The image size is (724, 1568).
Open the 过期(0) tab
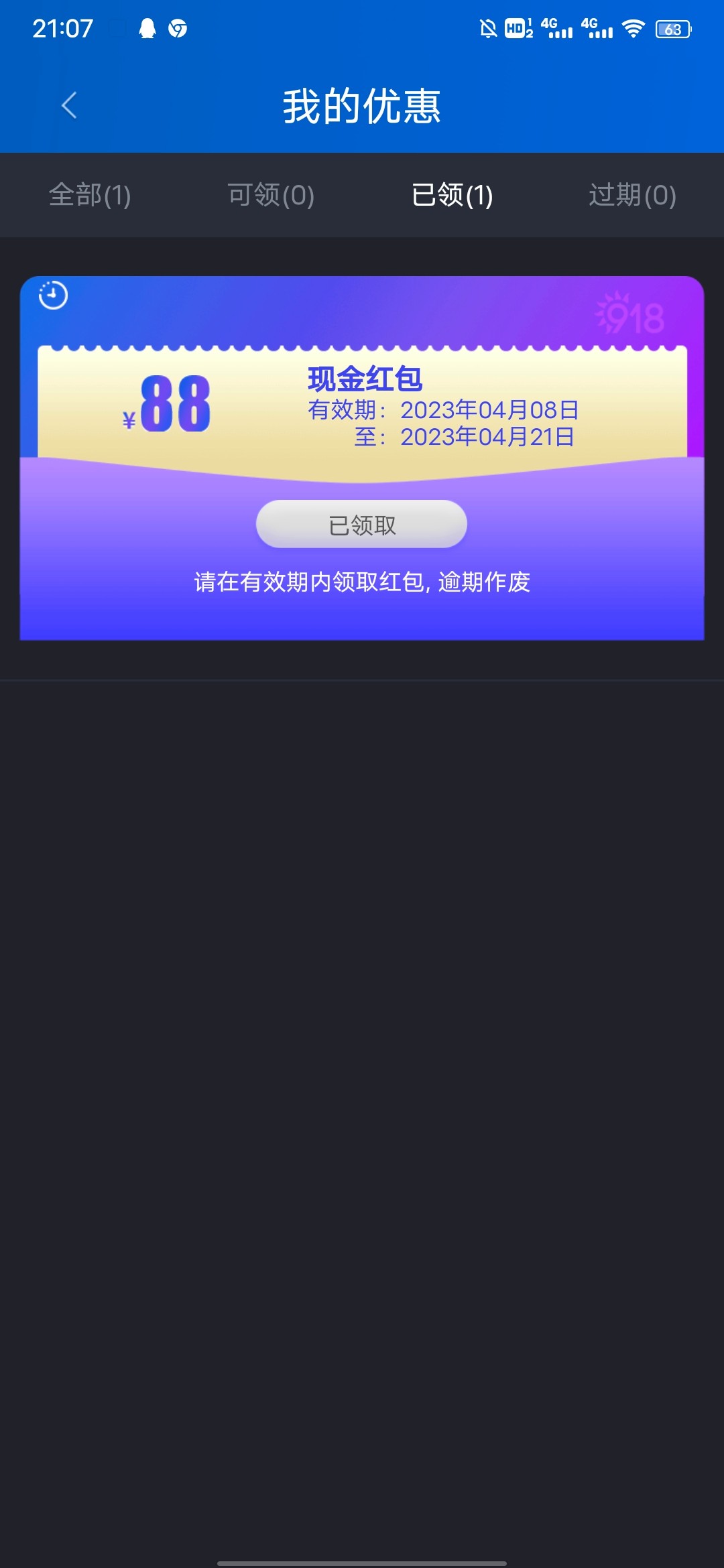[632, 195]
